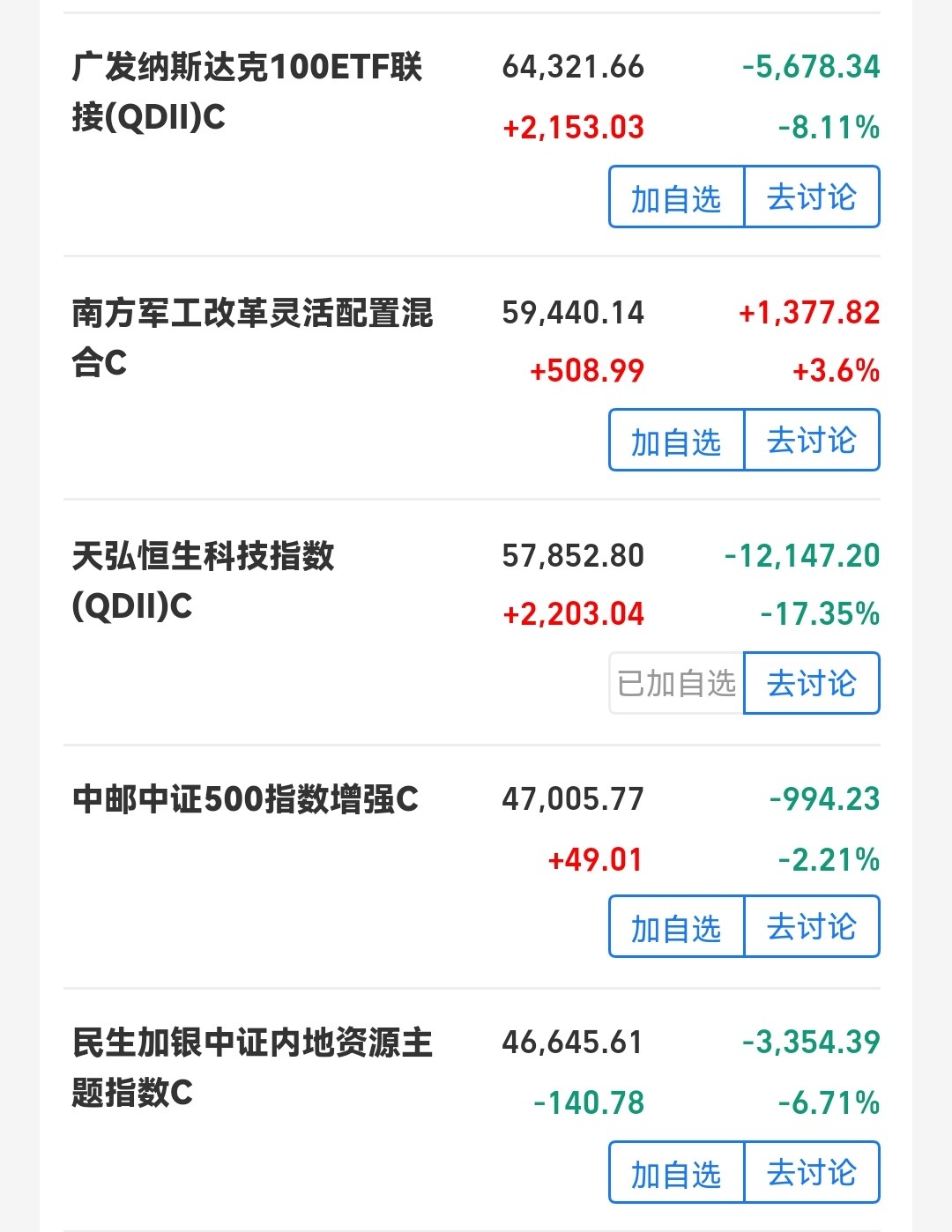The width and height of the screenshot is (952, 1232).
Task: Add 广发纳斯达克100ETF联接(QDII)C to watchlist via 加自选
Action: click(674, 197)
